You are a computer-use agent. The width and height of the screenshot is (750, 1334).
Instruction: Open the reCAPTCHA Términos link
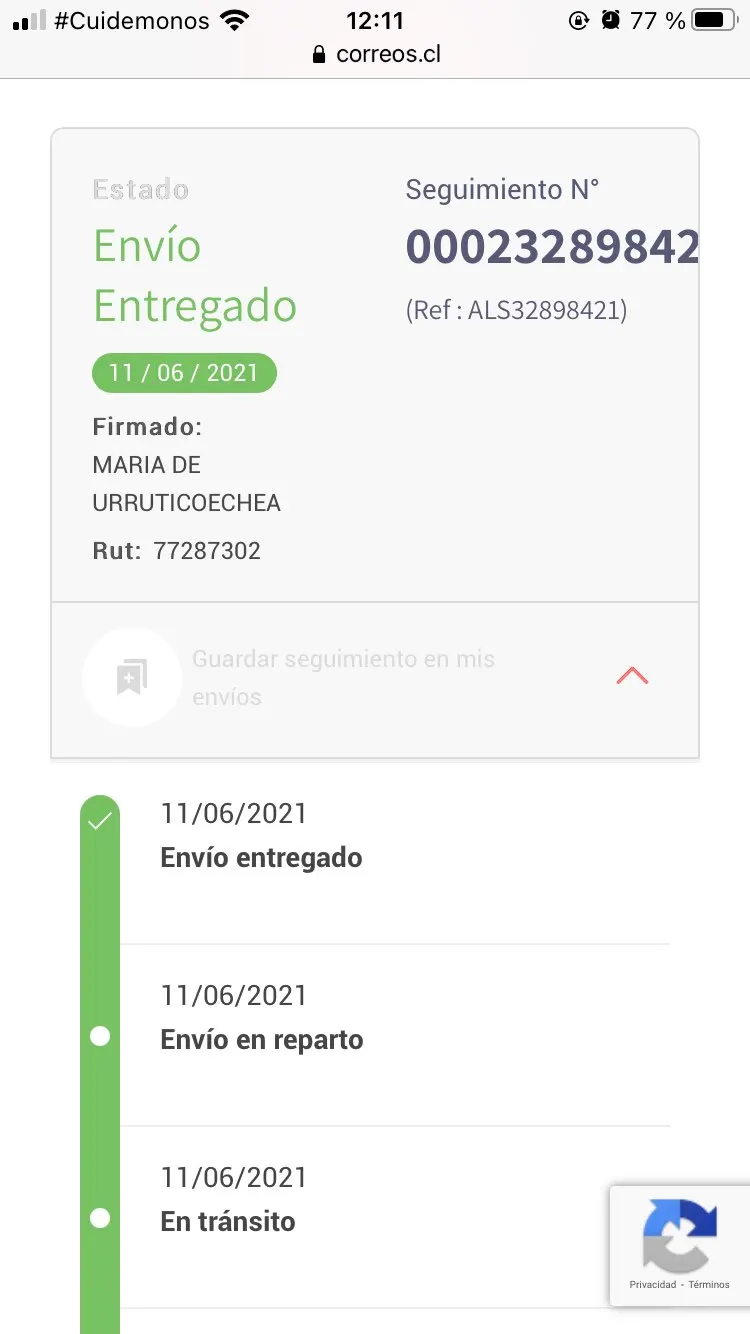(709, 1285)
